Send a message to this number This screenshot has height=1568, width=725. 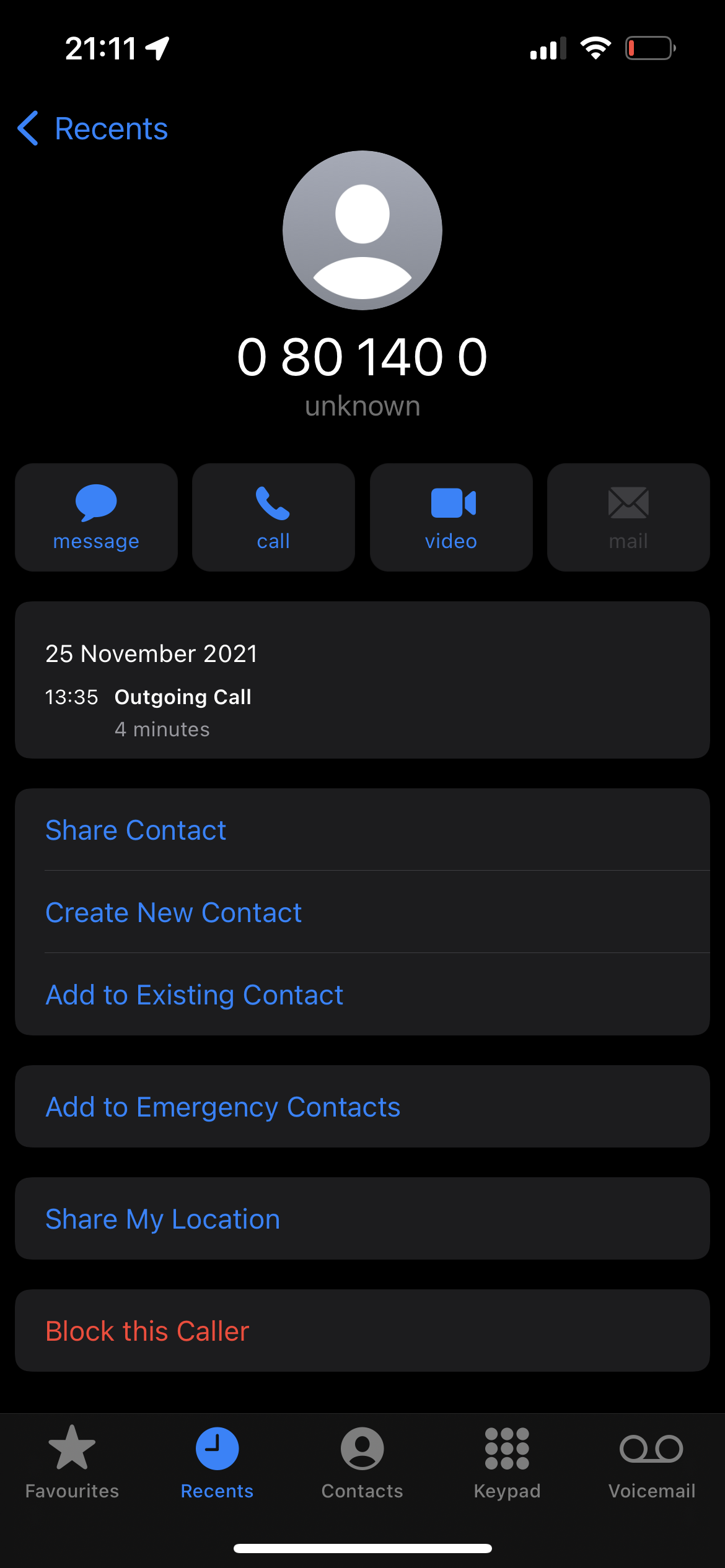96,517
